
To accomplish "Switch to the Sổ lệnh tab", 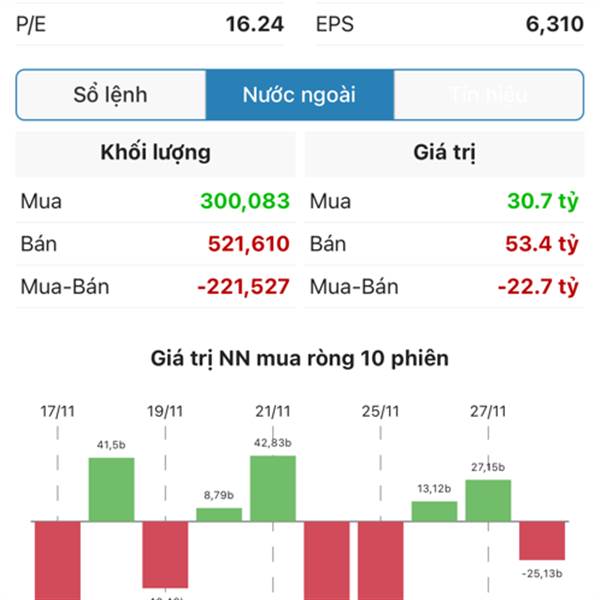I will [111, 96].
